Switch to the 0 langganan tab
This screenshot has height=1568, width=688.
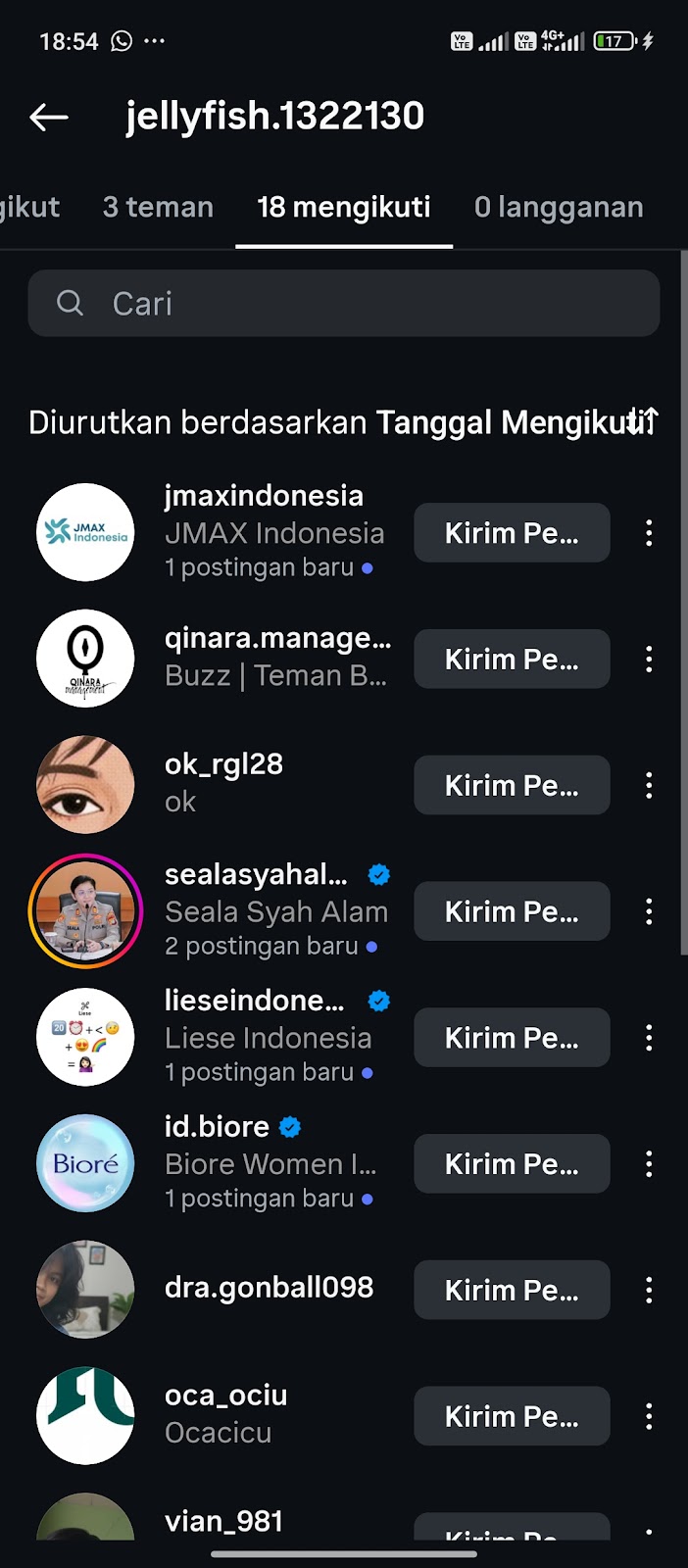coord(559,208)
